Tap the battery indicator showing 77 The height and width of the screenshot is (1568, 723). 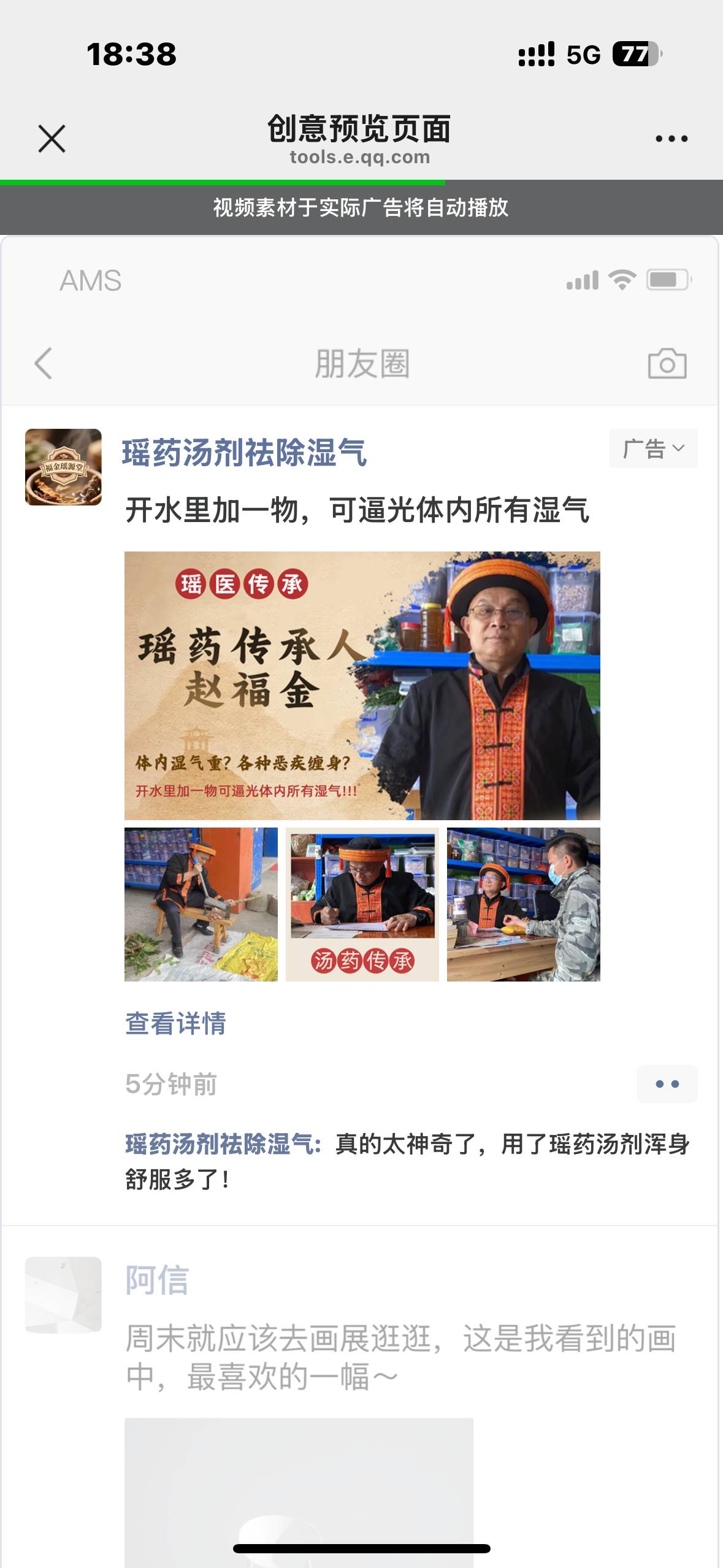pyautogui.click(x=638, y=55)
